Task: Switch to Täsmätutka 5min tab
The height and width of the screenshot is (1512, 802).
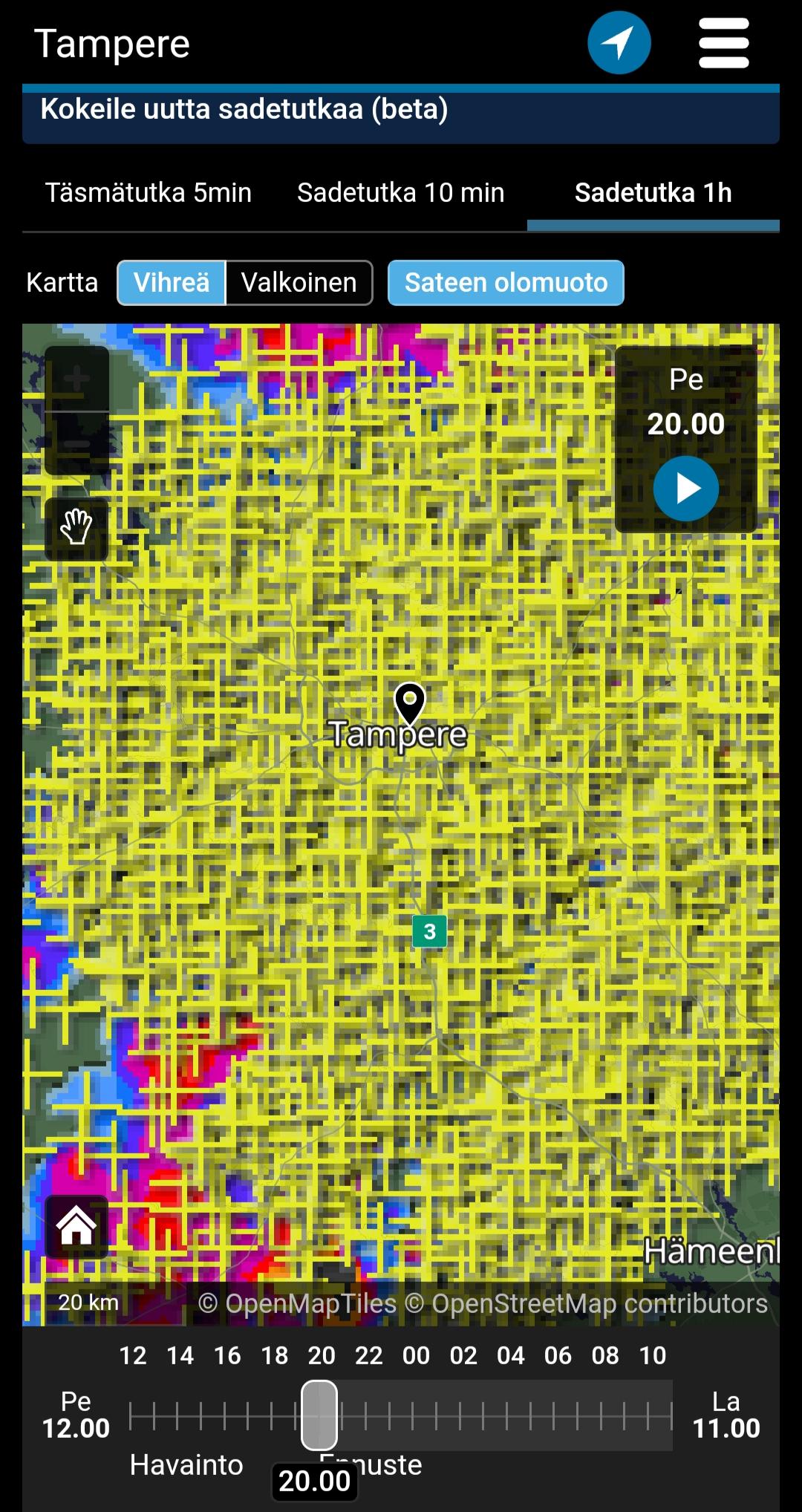Action: (149, 193)
